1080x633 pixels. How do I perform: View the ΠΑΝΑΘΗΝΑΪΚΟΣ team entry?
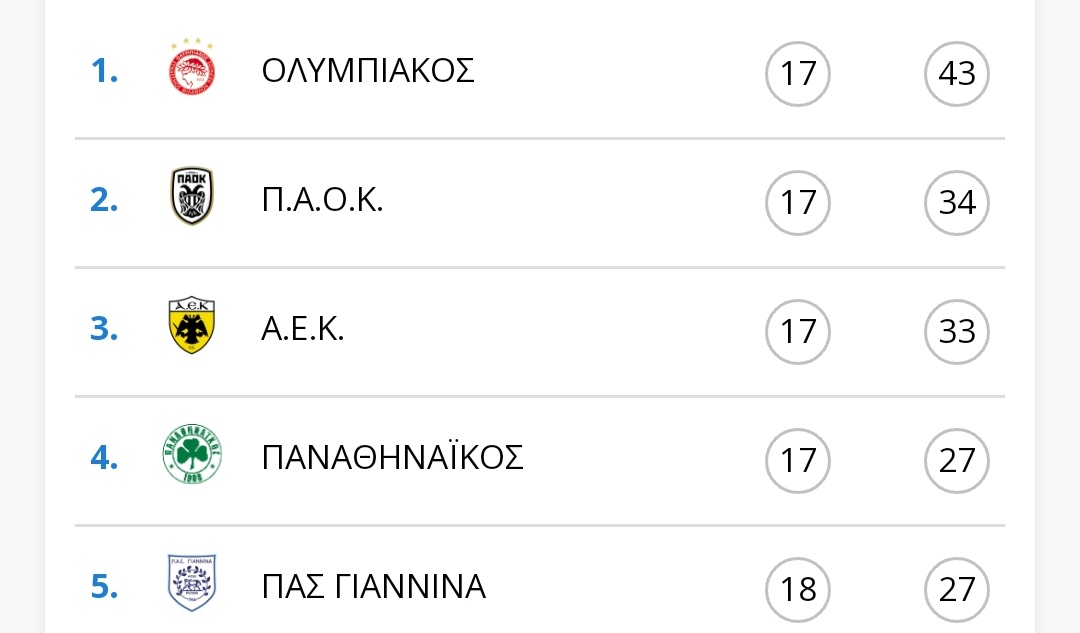[x=540, y=460]
